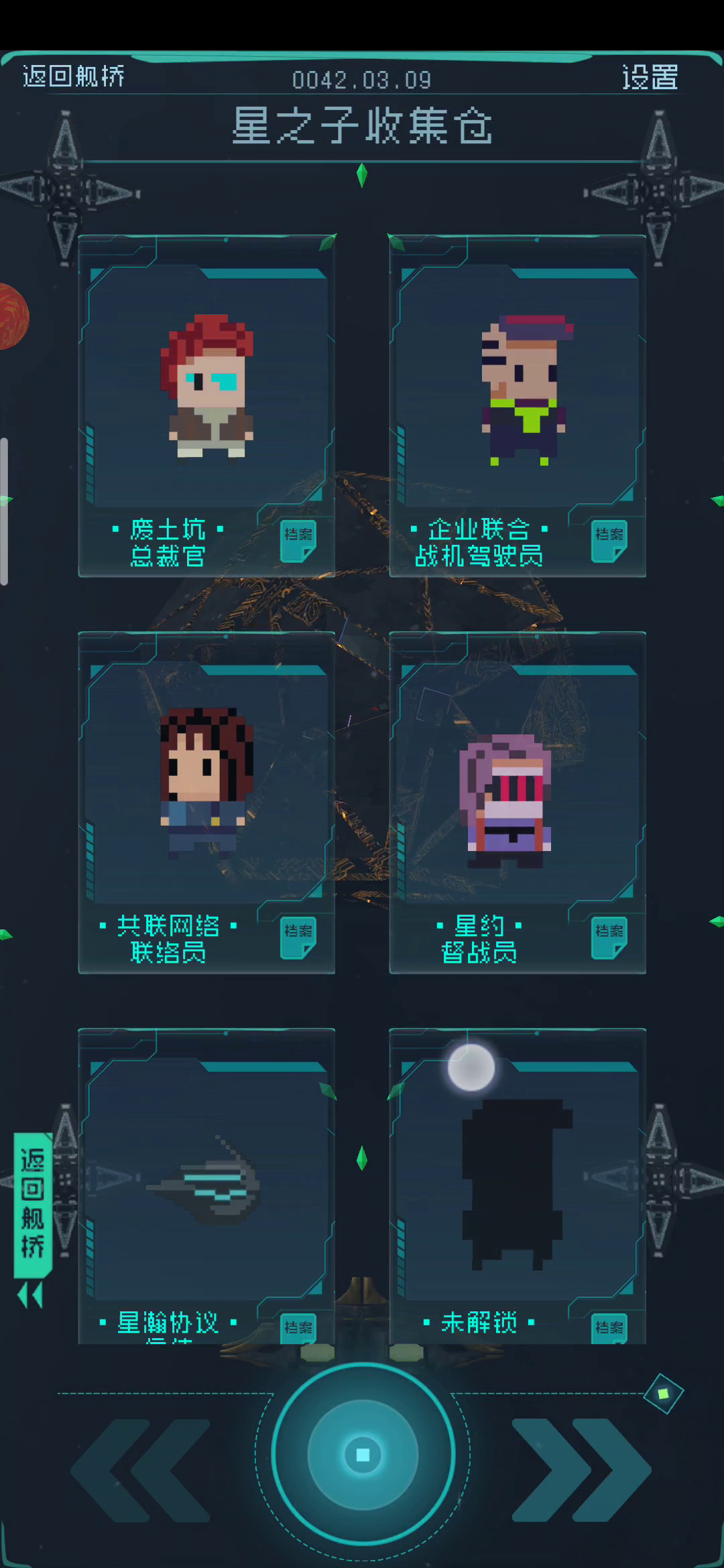The width and height of the screenshot is (724, 1568).
Task: View 档案 file for 企业联合战机驾驶员
Action: [x=609, y=541]
